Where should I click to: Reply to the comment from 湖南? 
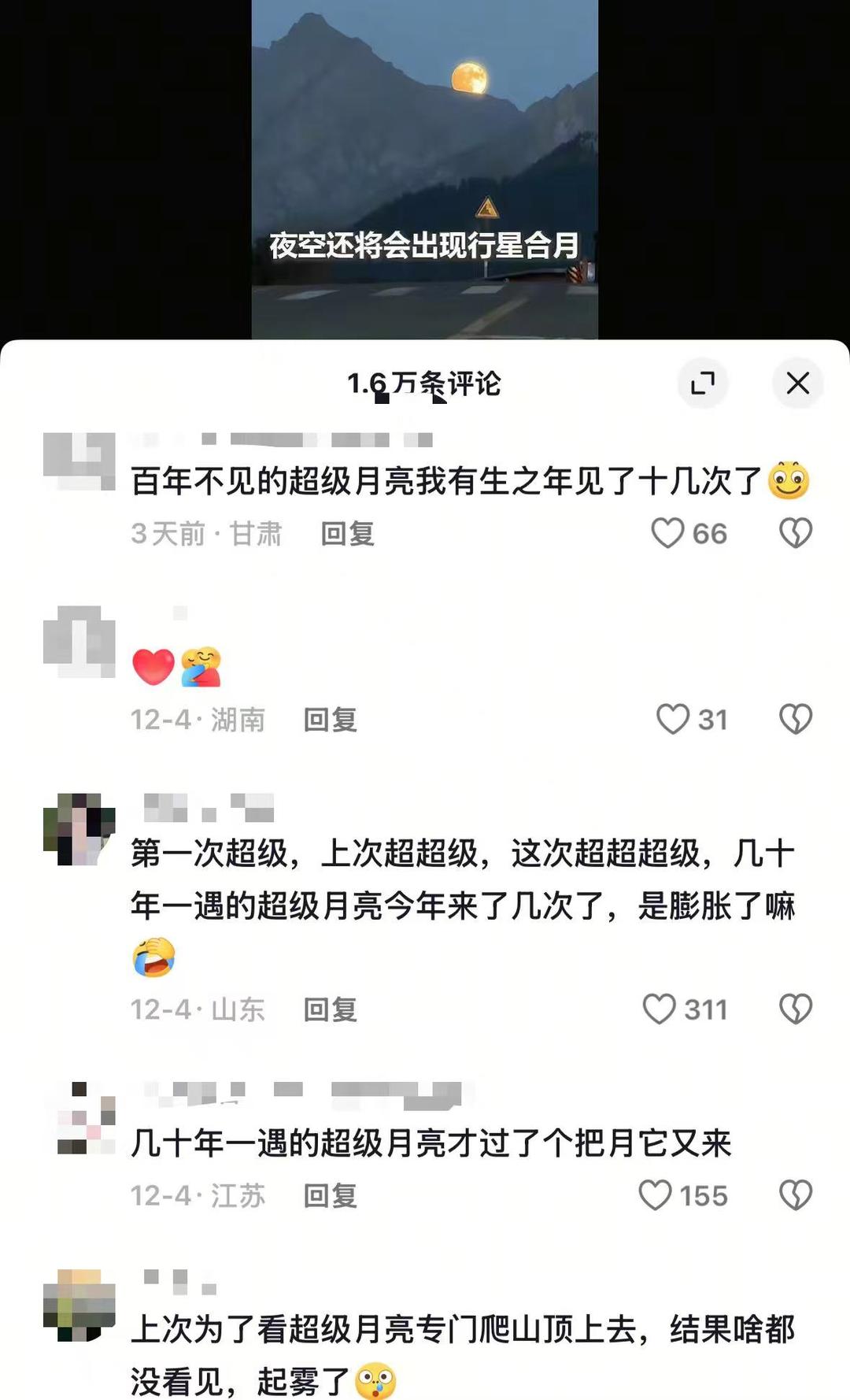pos(331,720)
